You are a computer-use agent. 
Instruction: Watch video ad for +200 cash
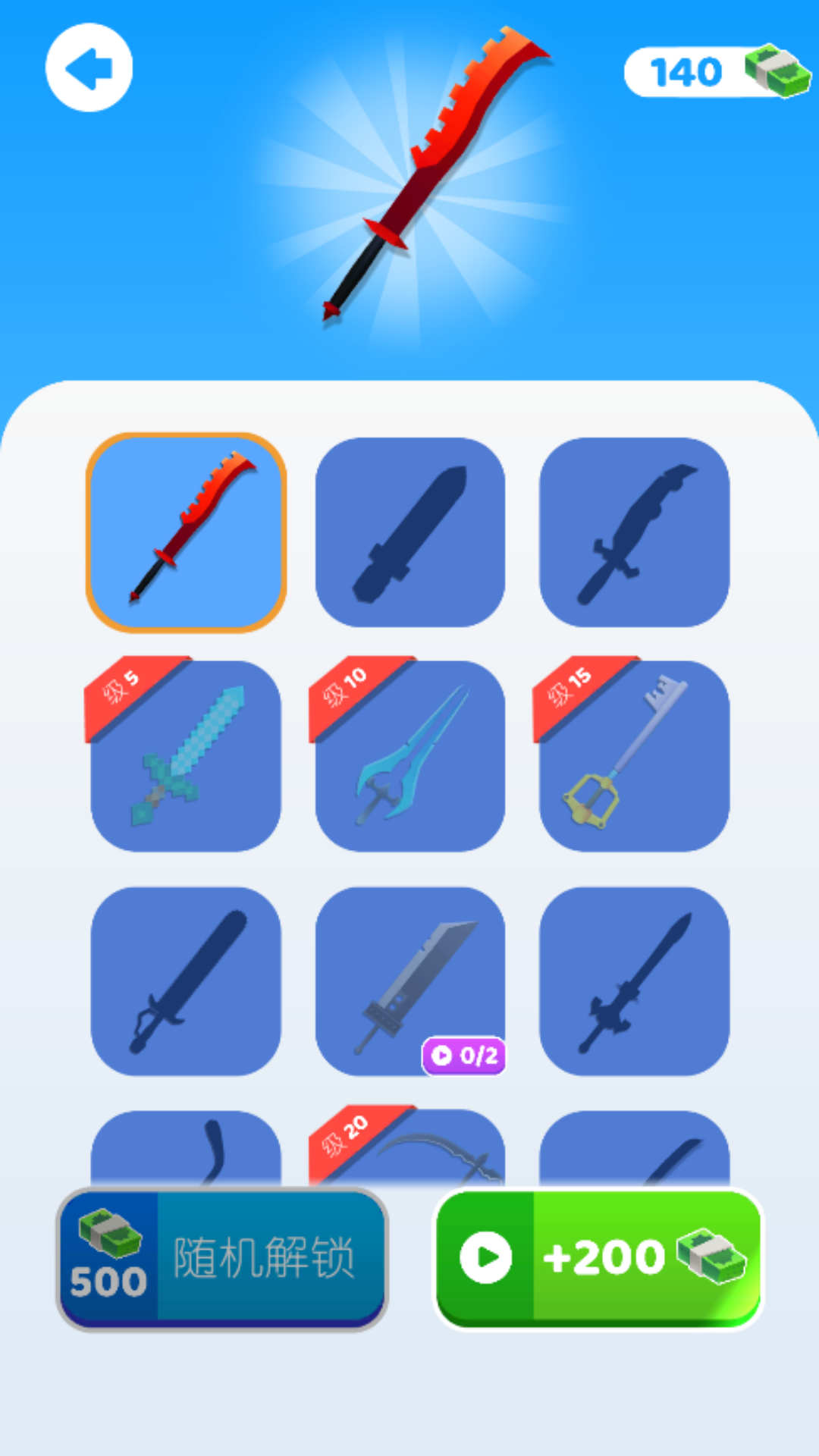point(598,1259)
